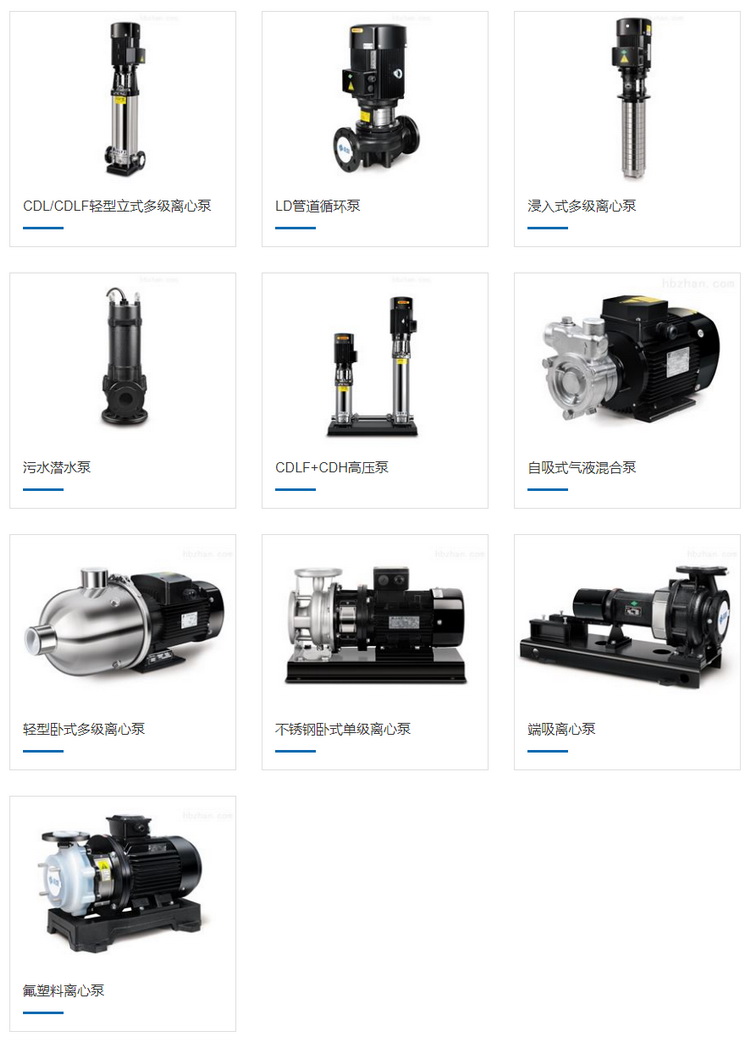Select the 浸入式多级离心泵 card
Viewport: 750px width, 1043px height.
point(627,128)
